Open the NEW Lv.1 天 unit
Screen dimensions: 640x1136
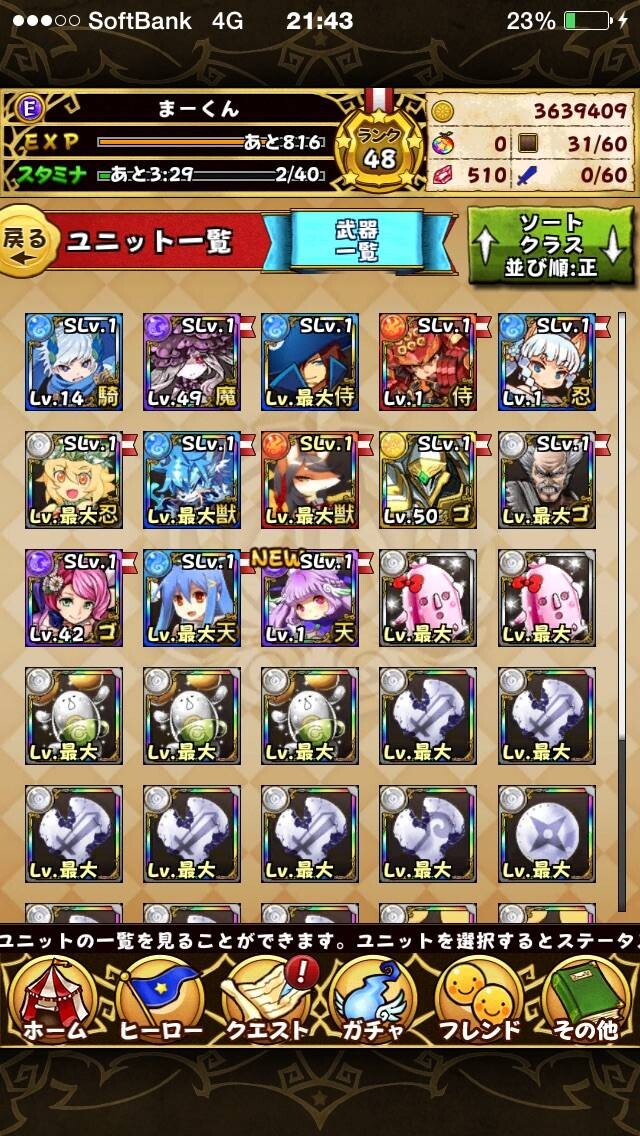tap(310, 598)
